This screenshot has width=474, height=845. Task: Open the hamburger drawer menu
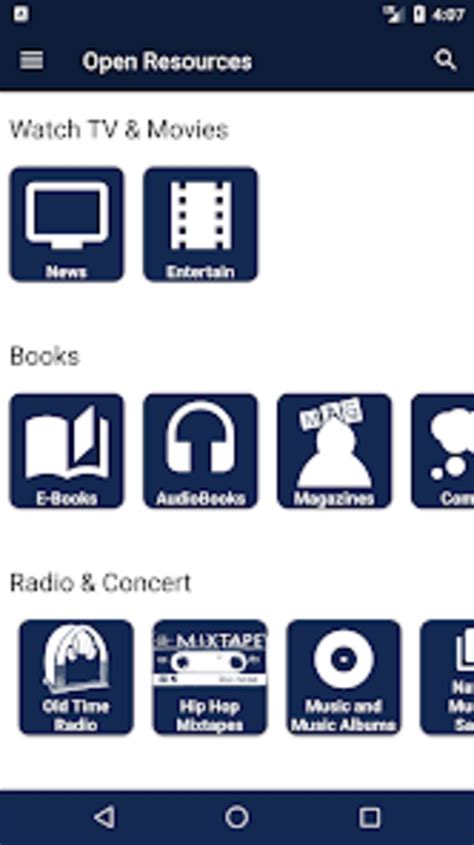(x=31, y=60)
